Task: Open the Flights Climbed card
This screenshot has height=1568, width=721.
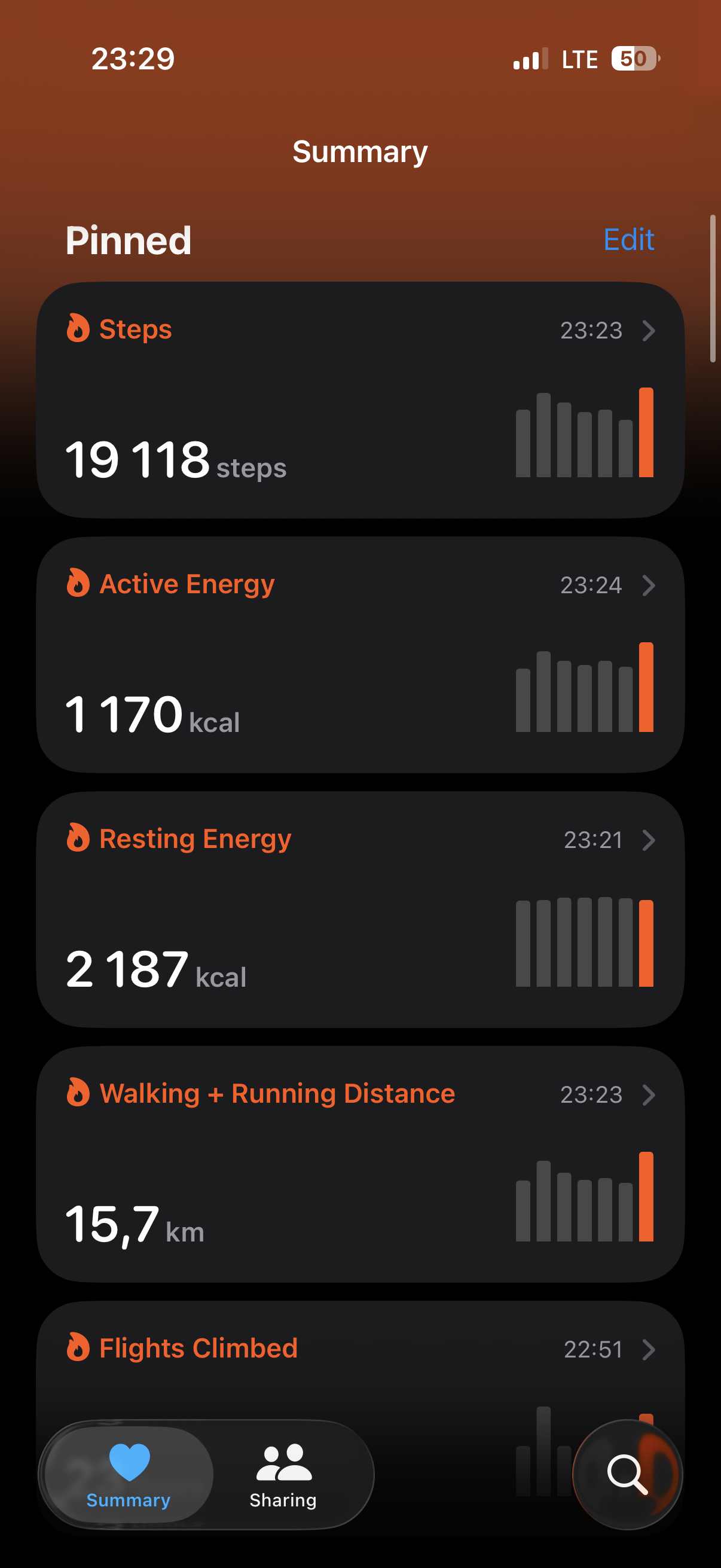Action: point(360,1357)
